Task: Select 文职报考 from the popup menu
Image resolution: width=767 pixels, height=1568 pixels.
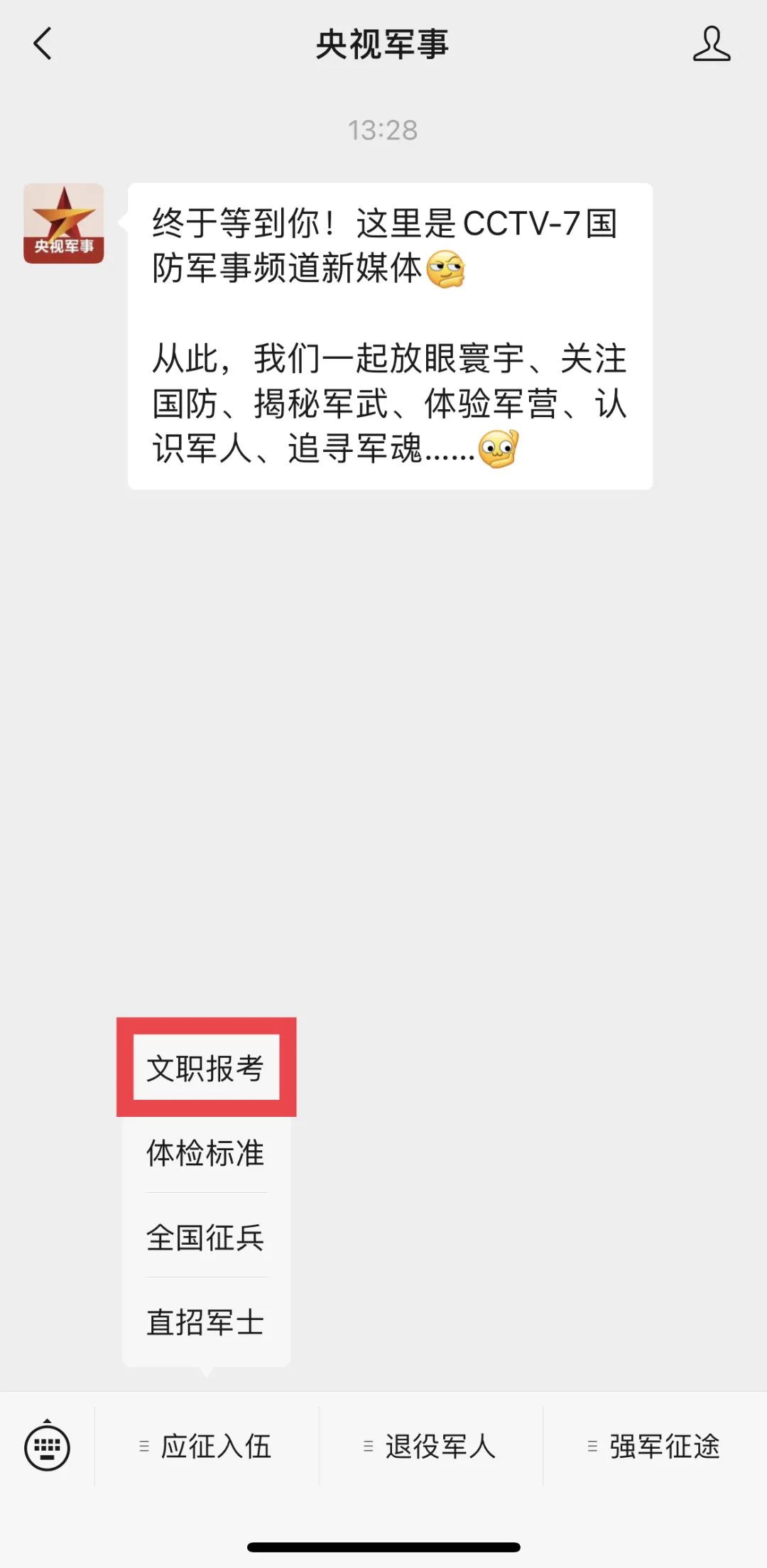Action: click(206, 1068)
